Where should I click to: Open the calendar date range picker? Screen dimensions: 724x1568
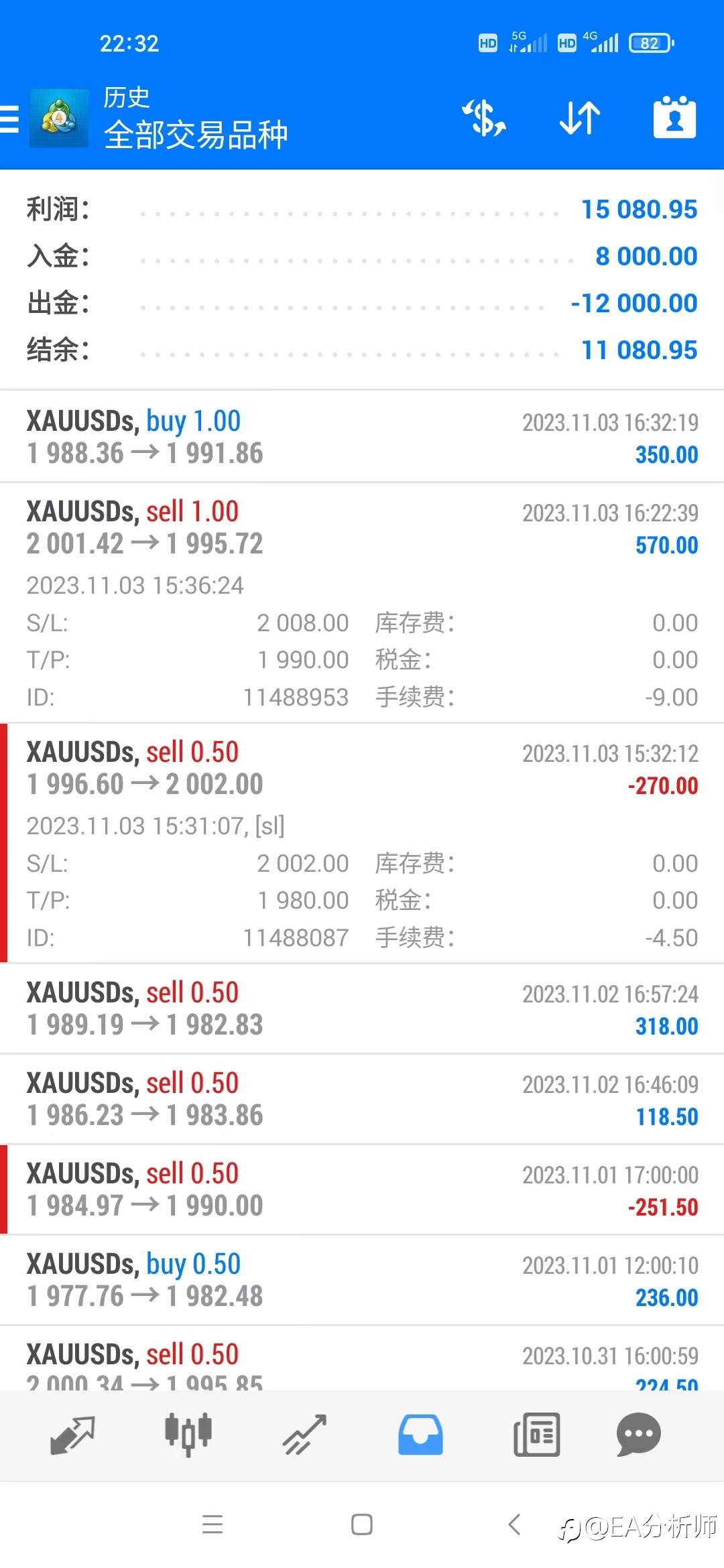click(674, 117)
